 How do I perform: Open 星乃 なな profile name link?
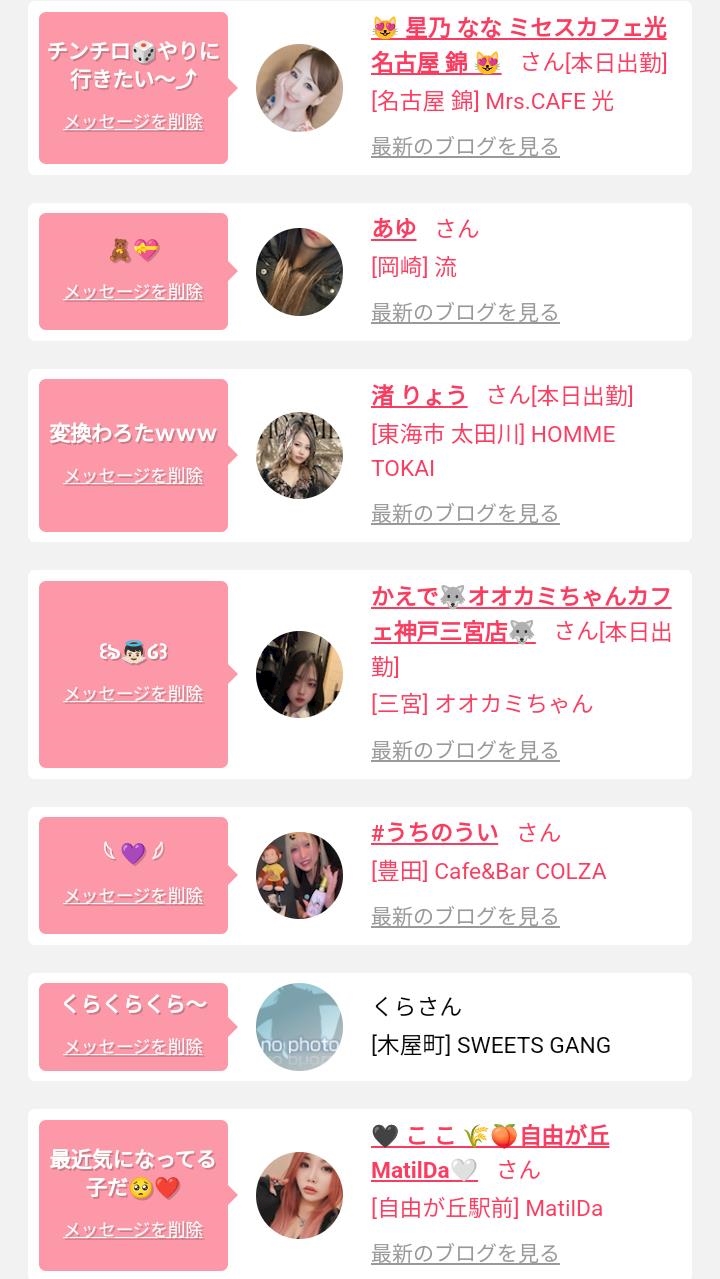click(x=519, y=45)
